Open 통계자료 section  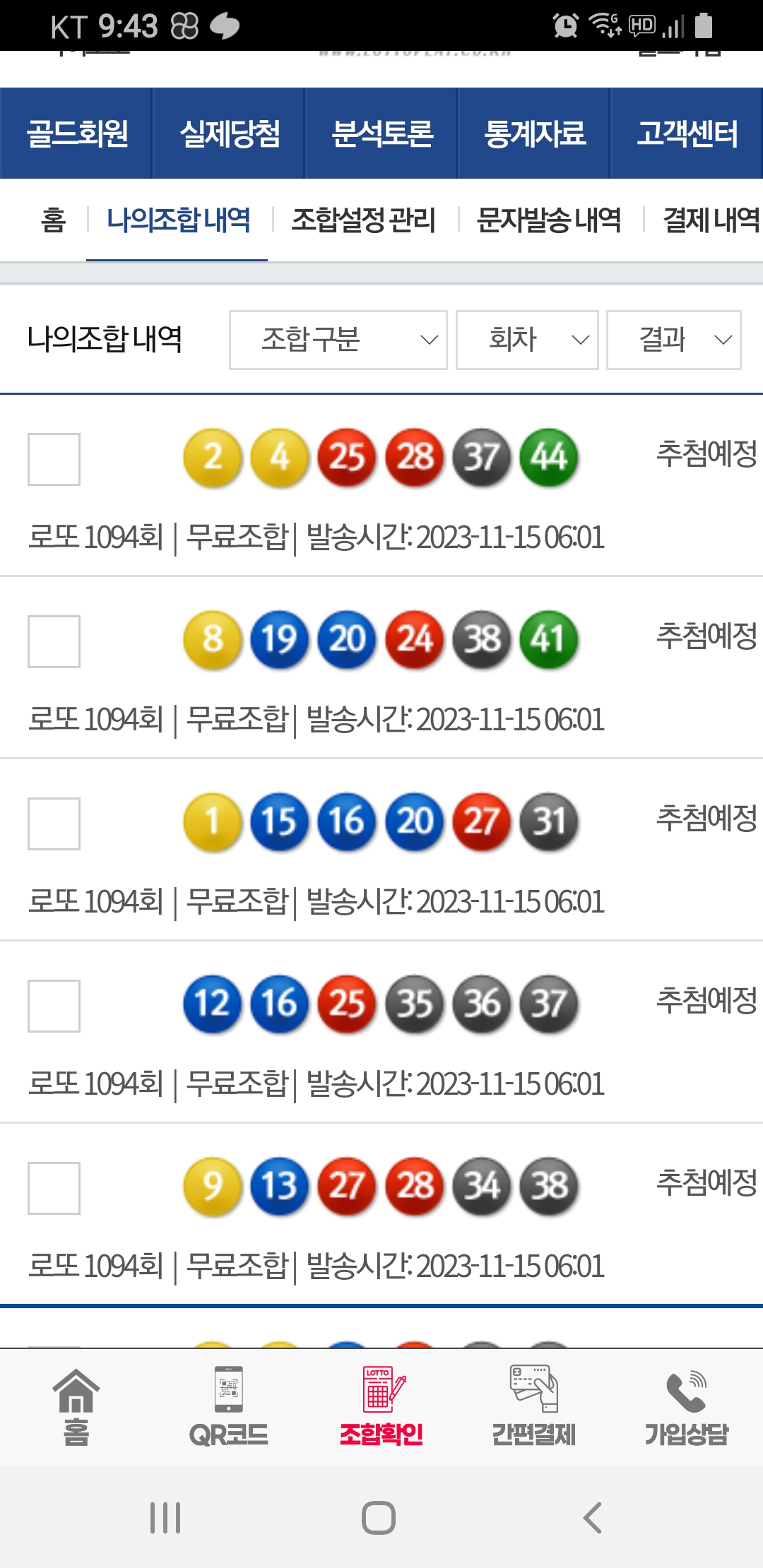point(534,133)
